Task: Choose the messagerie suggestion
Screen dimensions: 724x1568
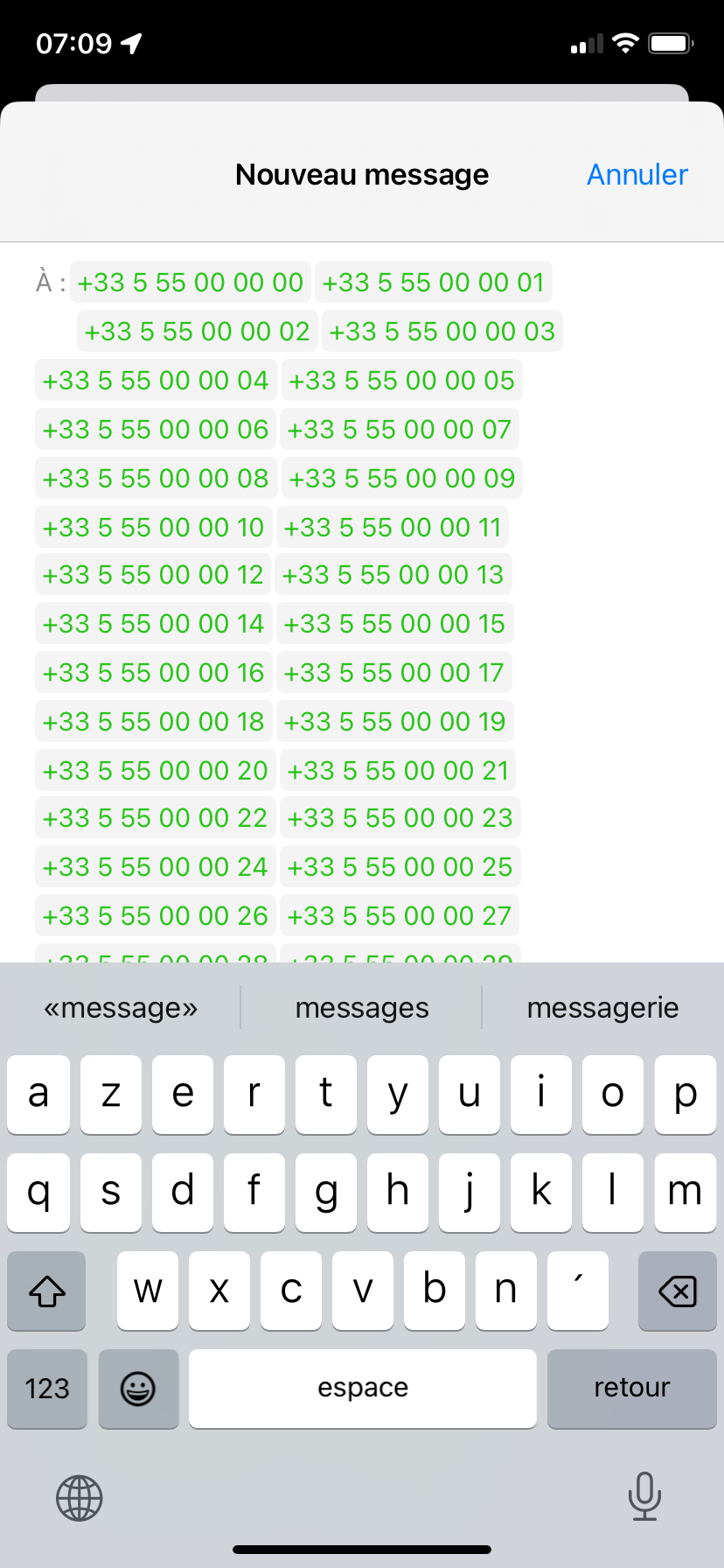Action: tap(602, 1007)
